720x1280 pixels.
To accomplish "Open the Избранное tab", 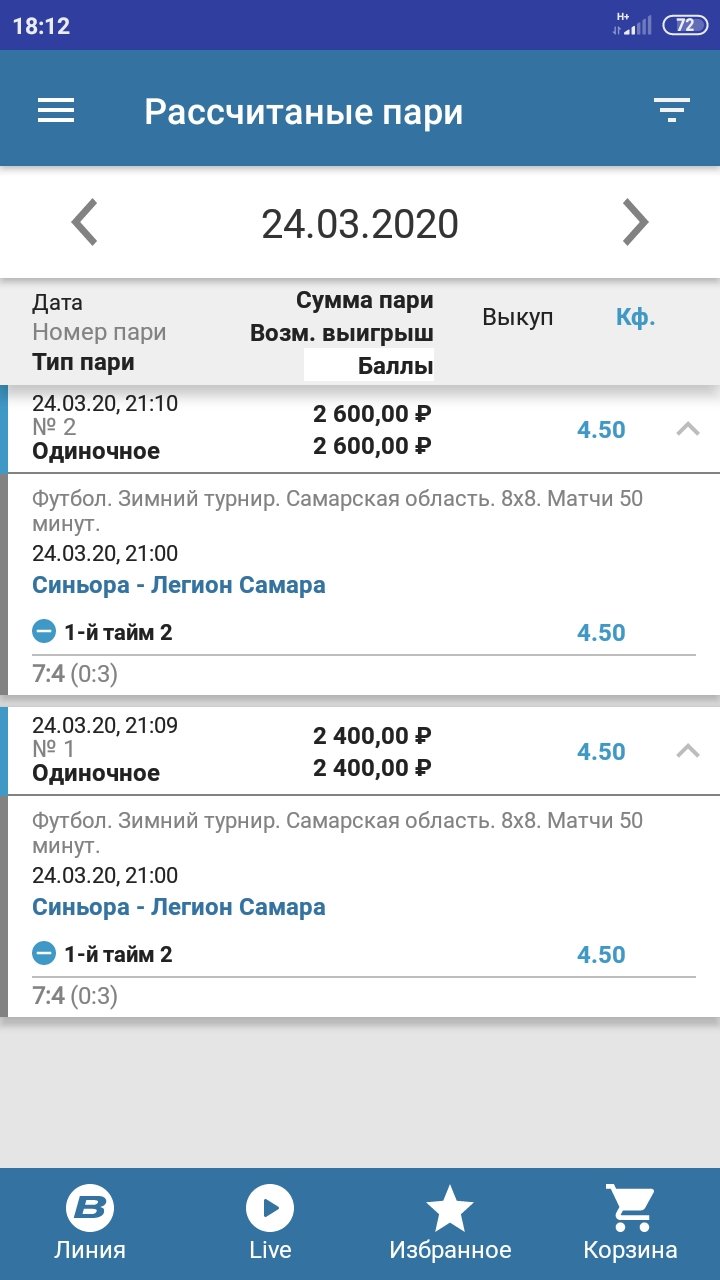I will (450, 1223).
